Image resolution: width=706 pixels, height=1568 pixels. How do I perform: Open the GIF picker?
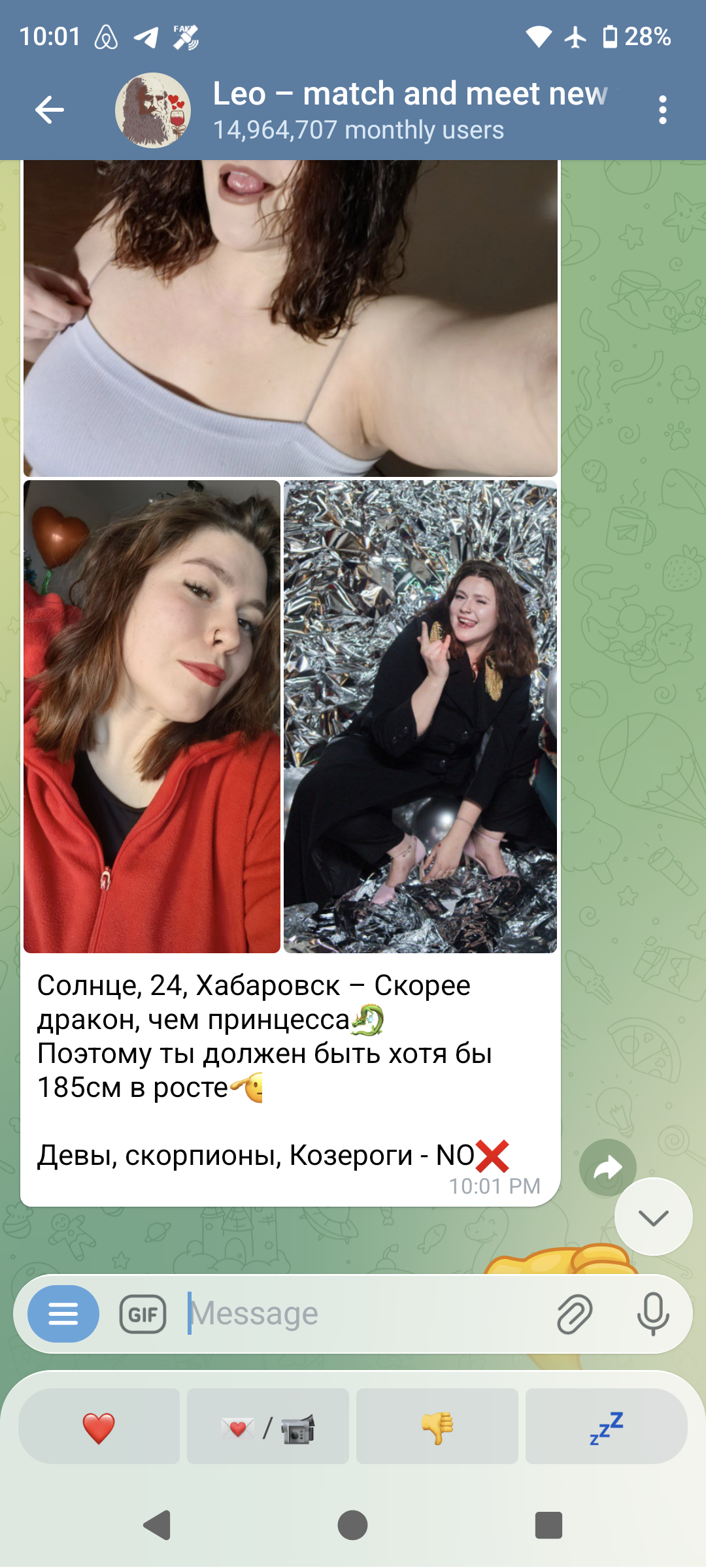[143, 1314]
